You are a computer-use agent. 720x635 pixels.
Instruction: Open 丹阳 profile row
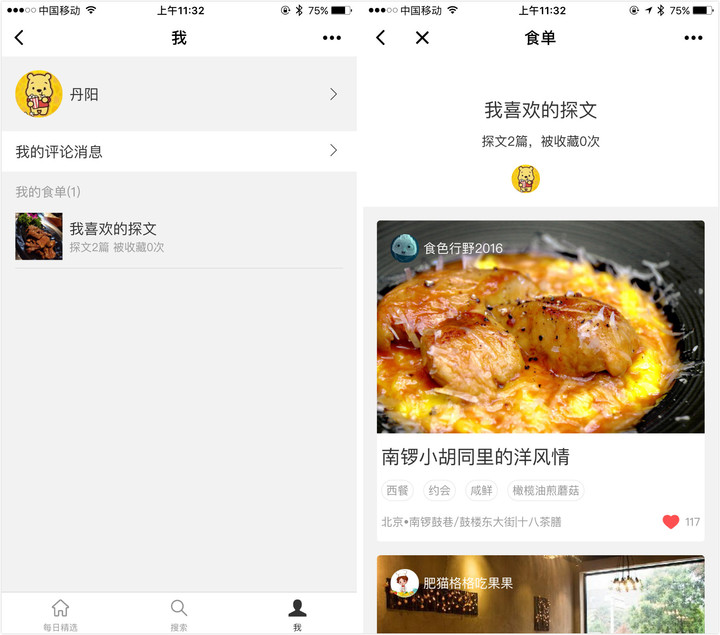pos(178,94)
